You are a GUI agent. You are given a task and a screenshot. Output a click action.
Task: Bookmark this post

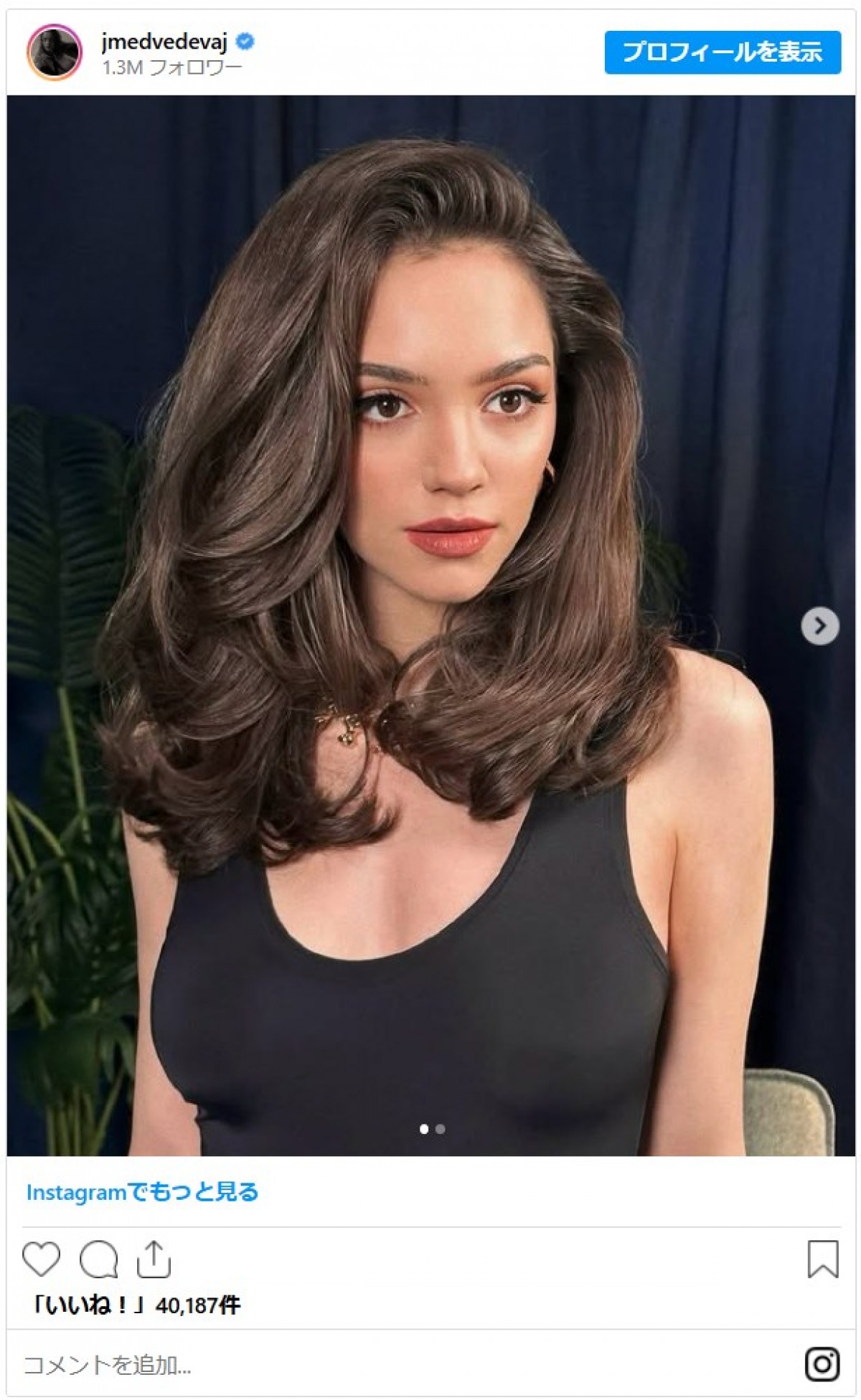[822, 1259]
